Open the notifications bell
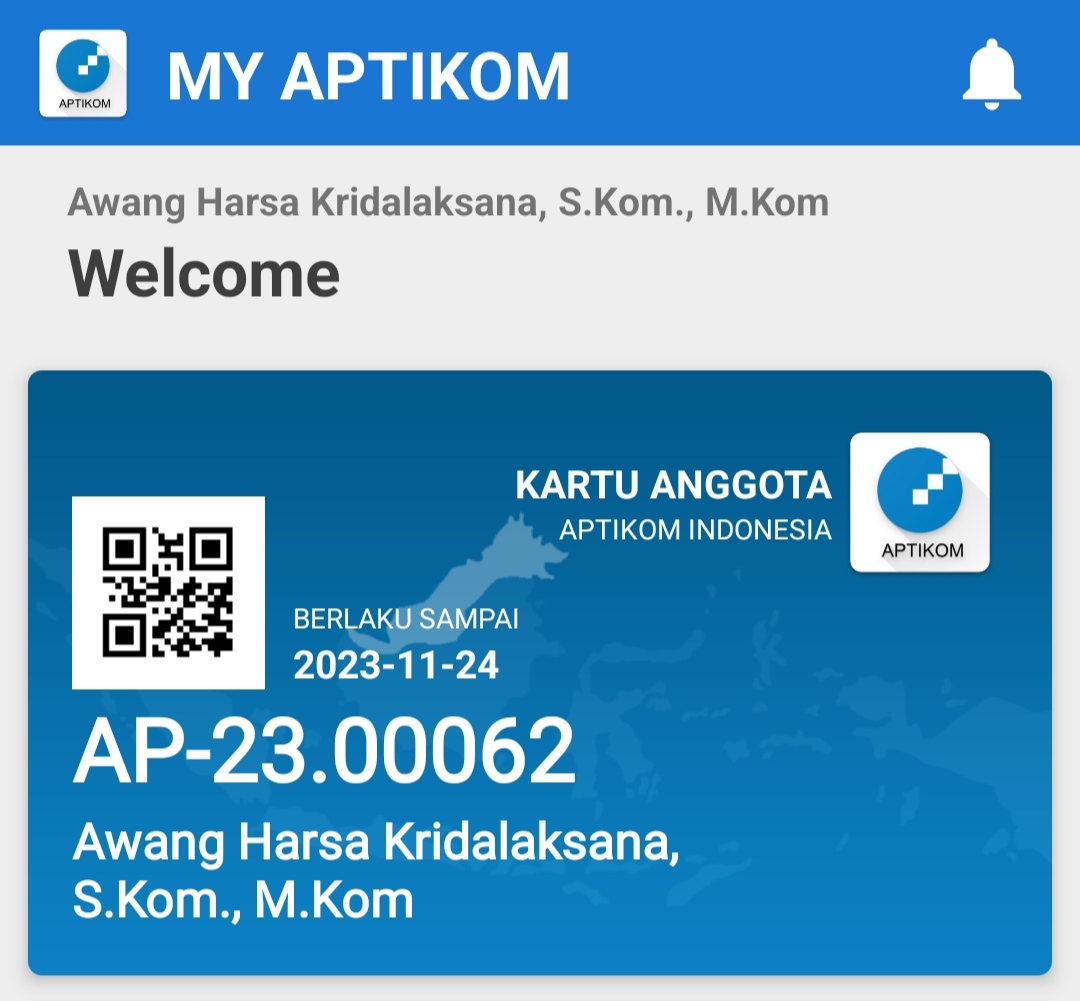The width and height of the screenshot is (1080, 1001). [x=991, y=75]
